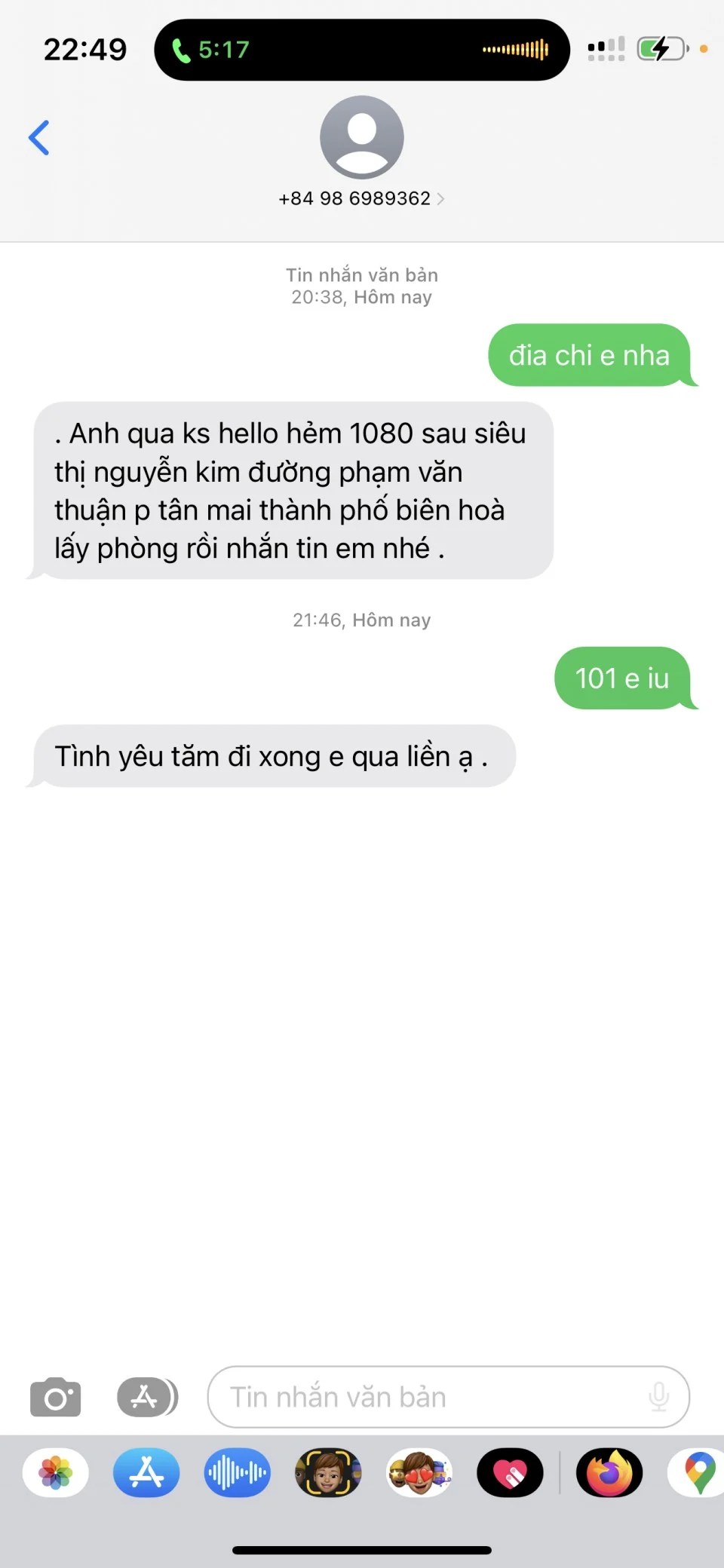The height and width of the screenshot is (1568, 724).
Task: Record an audio message
Action: [x=237, y=1472]
